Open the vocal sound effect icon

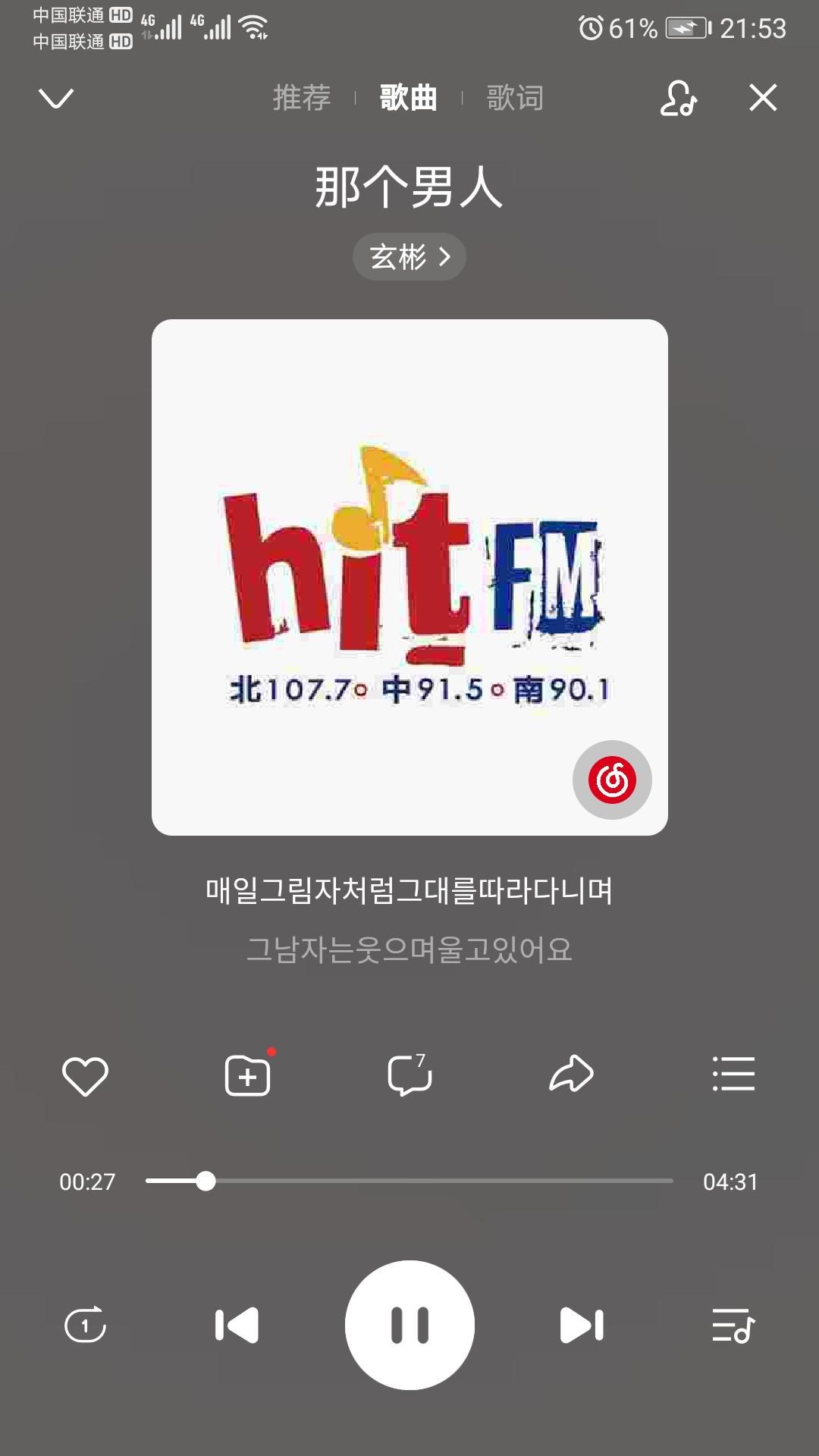pos(678,98)
